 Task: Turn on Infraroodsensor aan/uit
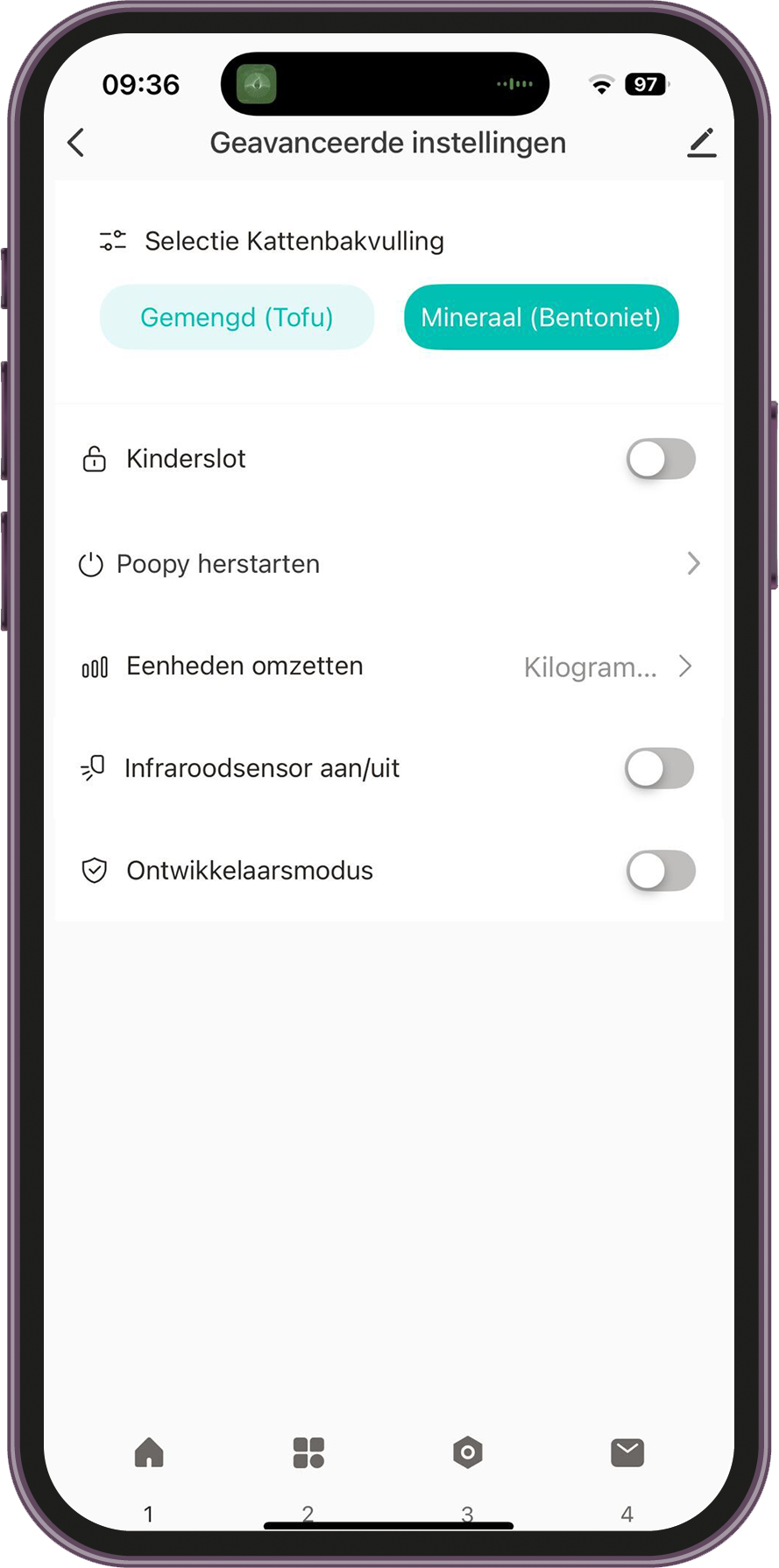pyautogui.click(x=659, y=768)
